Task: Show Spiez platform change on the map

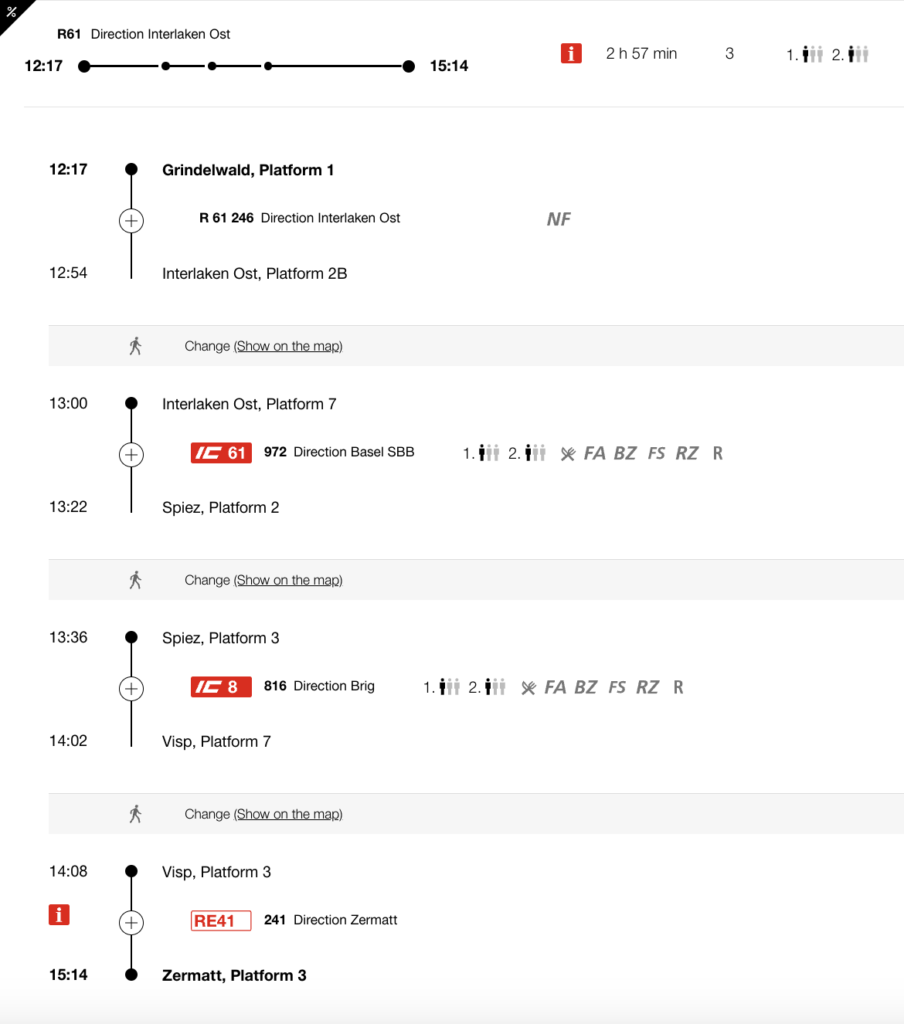Action: point(288,580)
